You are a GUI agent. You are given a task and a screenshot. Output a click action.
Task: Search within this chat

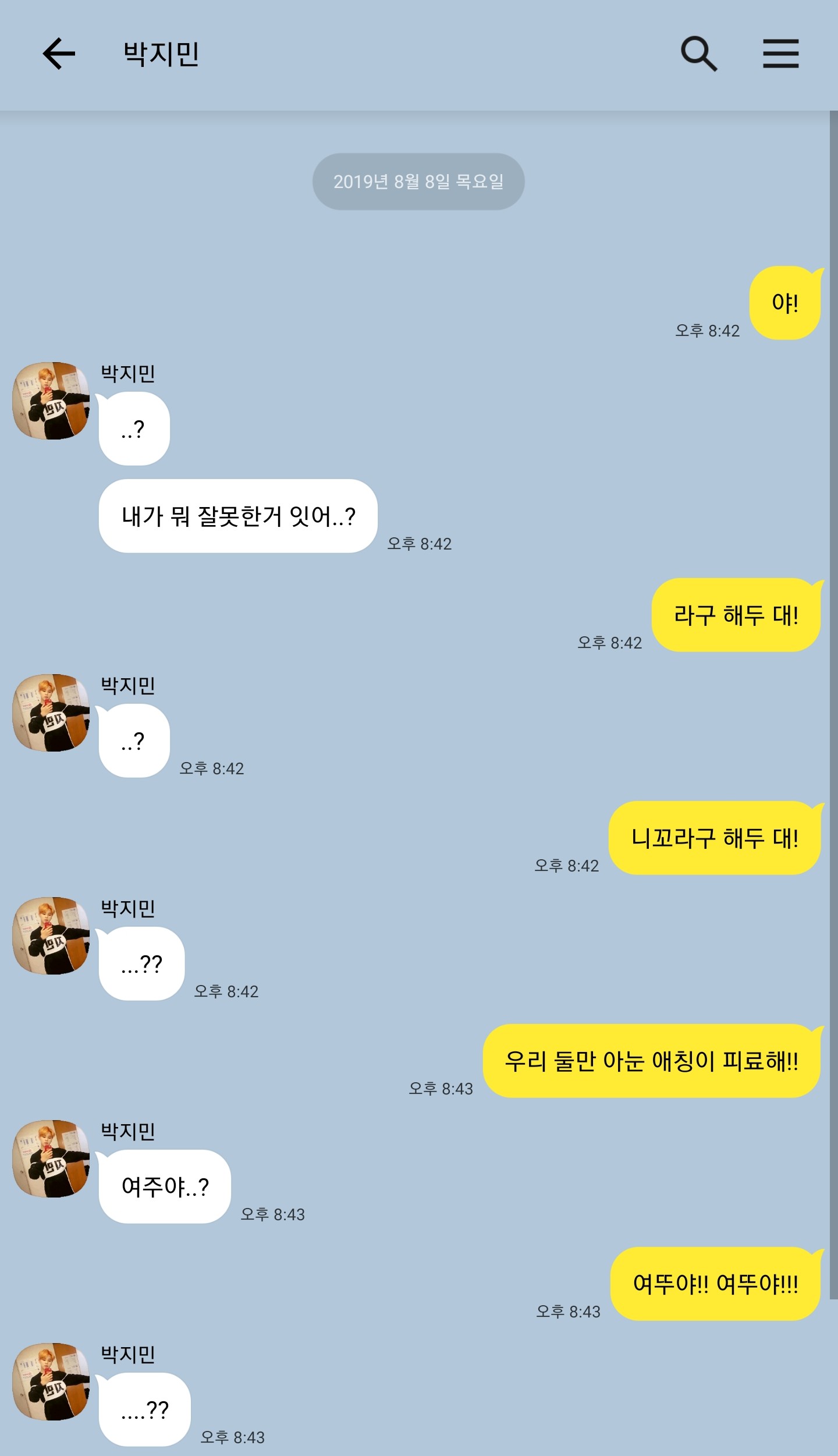point(699,54)
